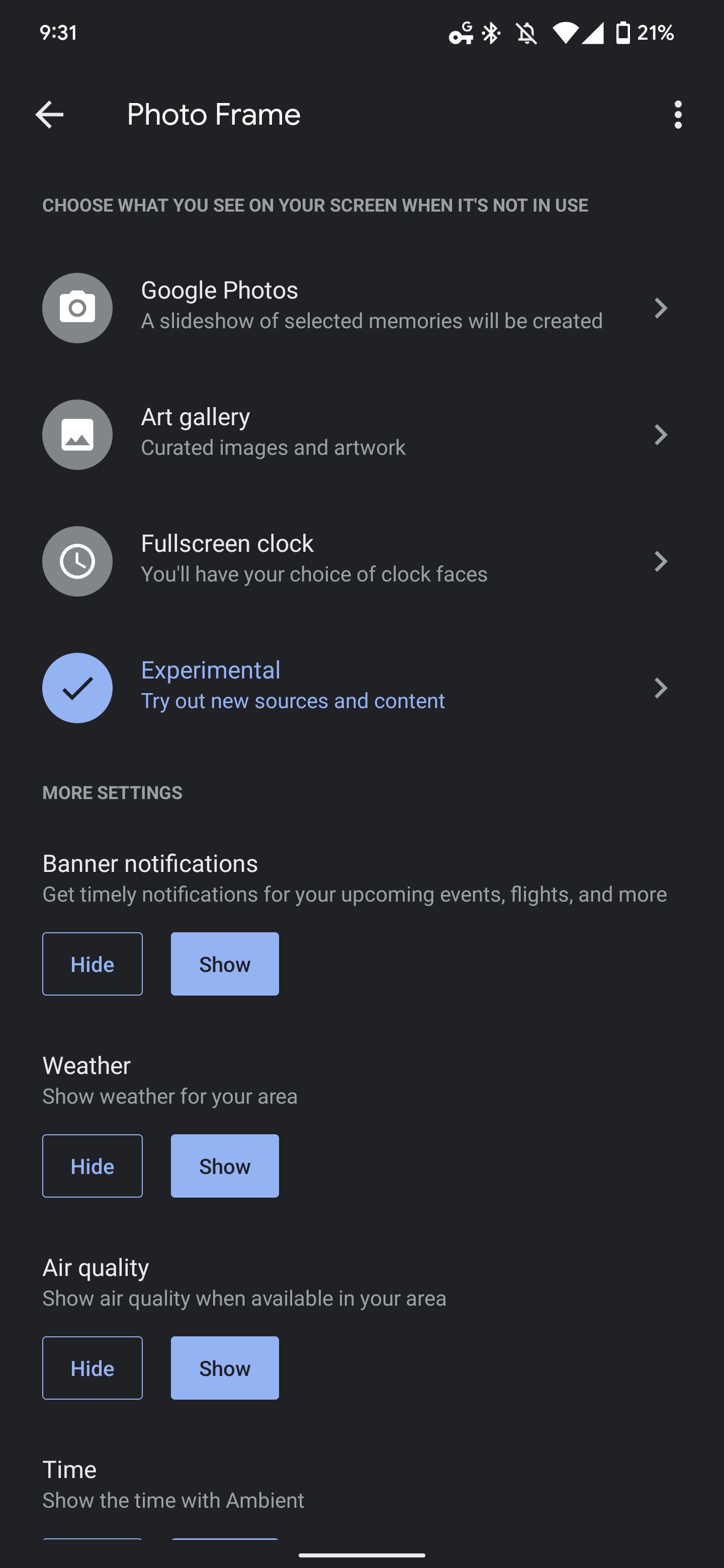
Task: Open Experimental sources and content
Action: point(361,687)
